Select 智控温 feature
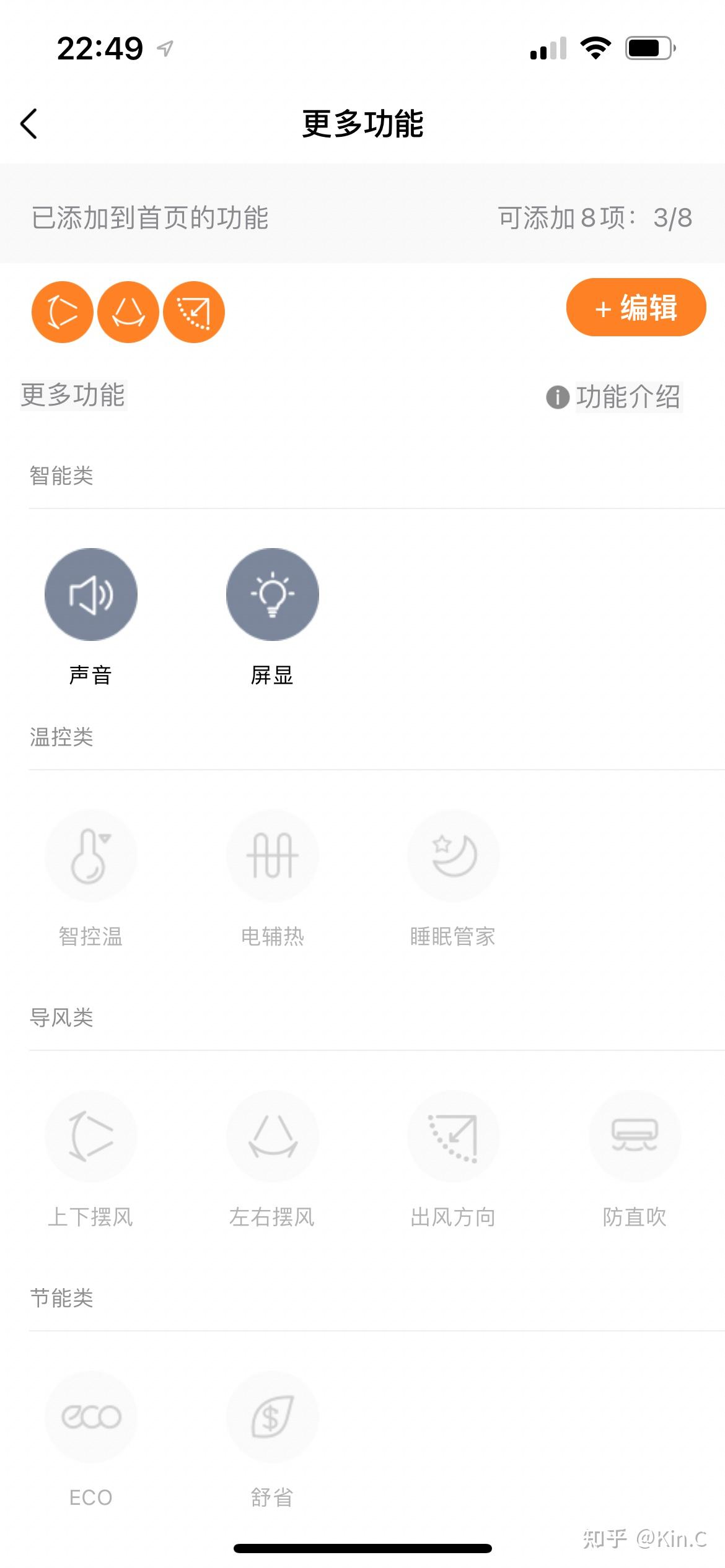The height and width of the screenshot is (1568, 725). 90,856
